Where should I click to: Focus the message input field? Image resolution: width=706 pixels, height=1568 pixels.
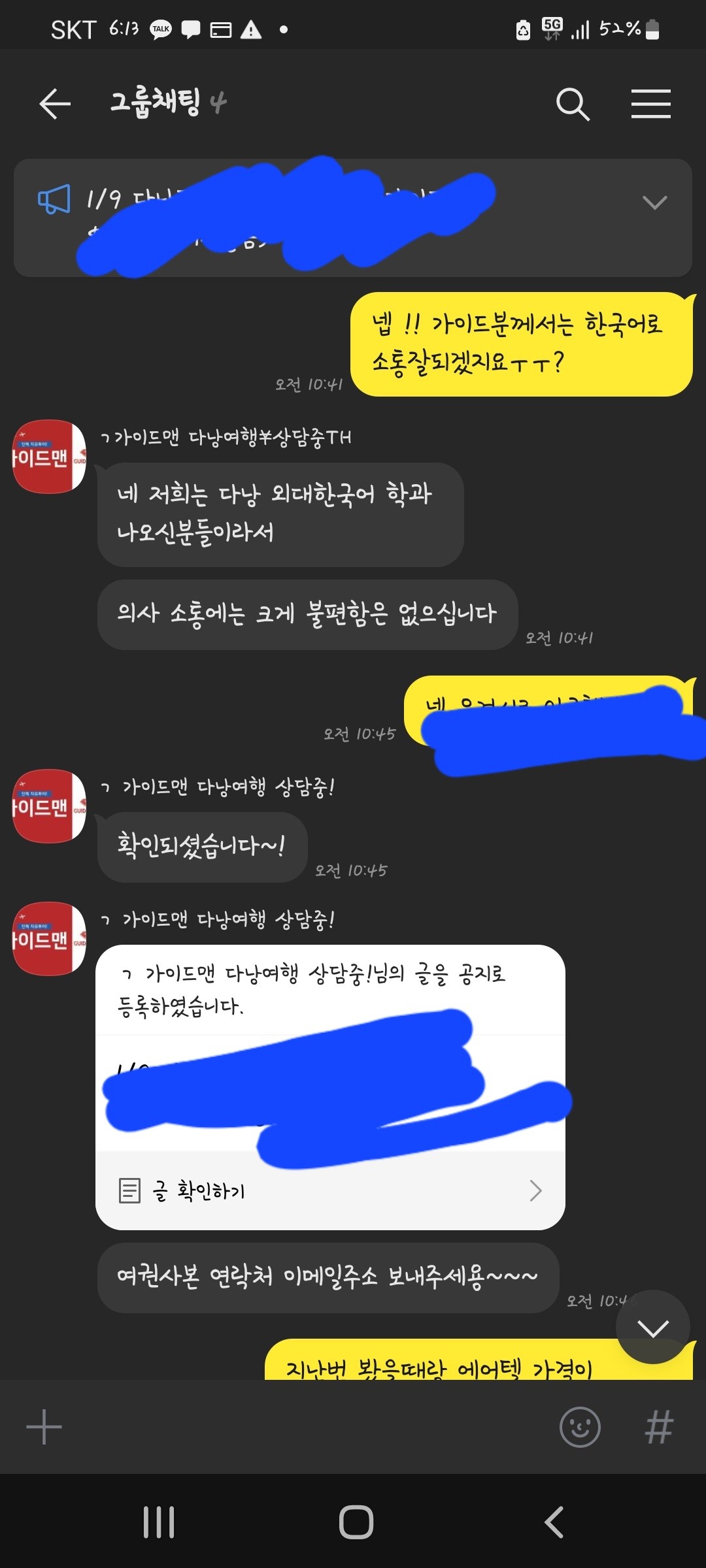tap(307, 1427)
